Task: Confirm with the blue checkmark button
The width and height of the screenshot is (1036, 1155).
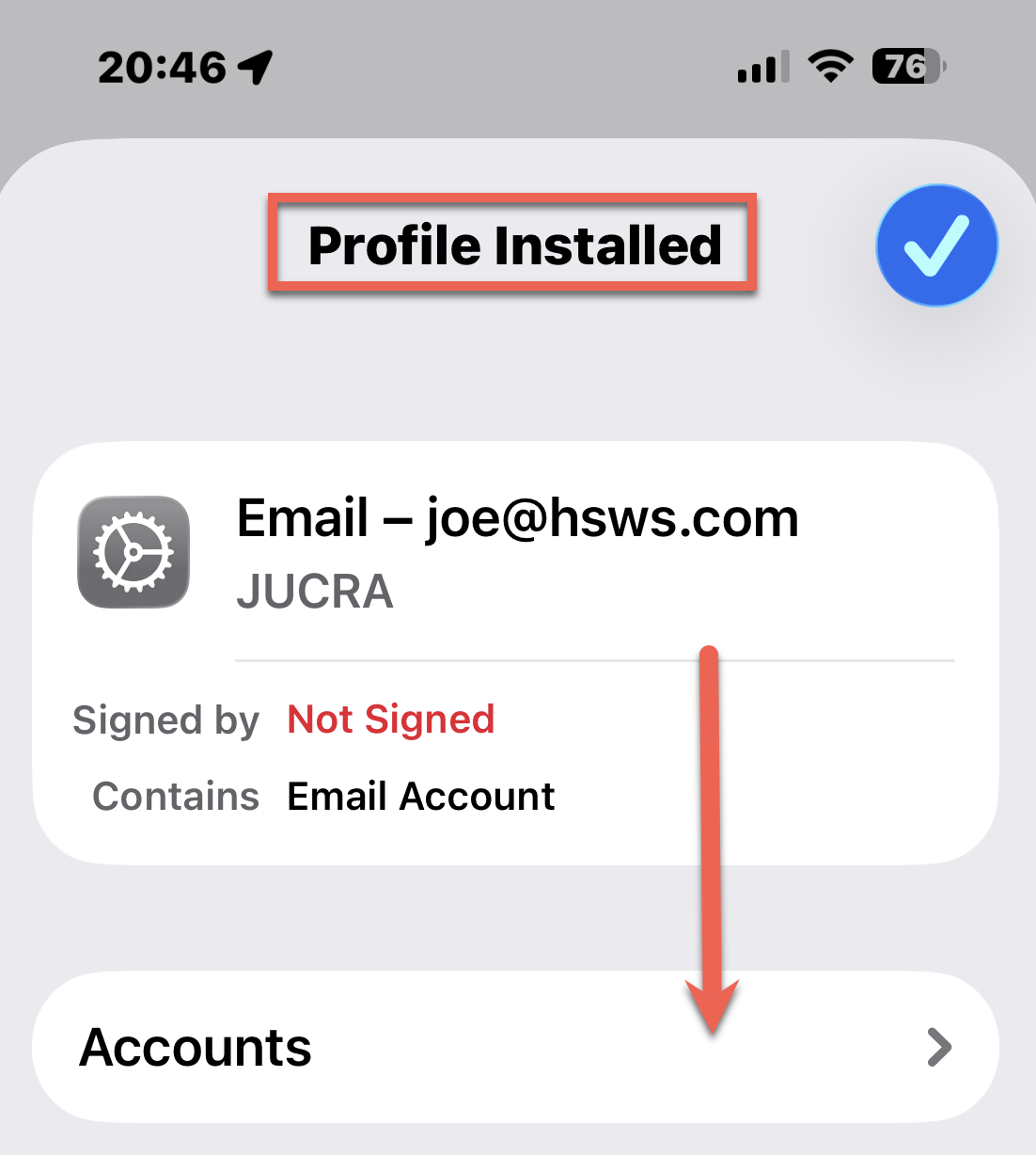Action: [936, 245]
